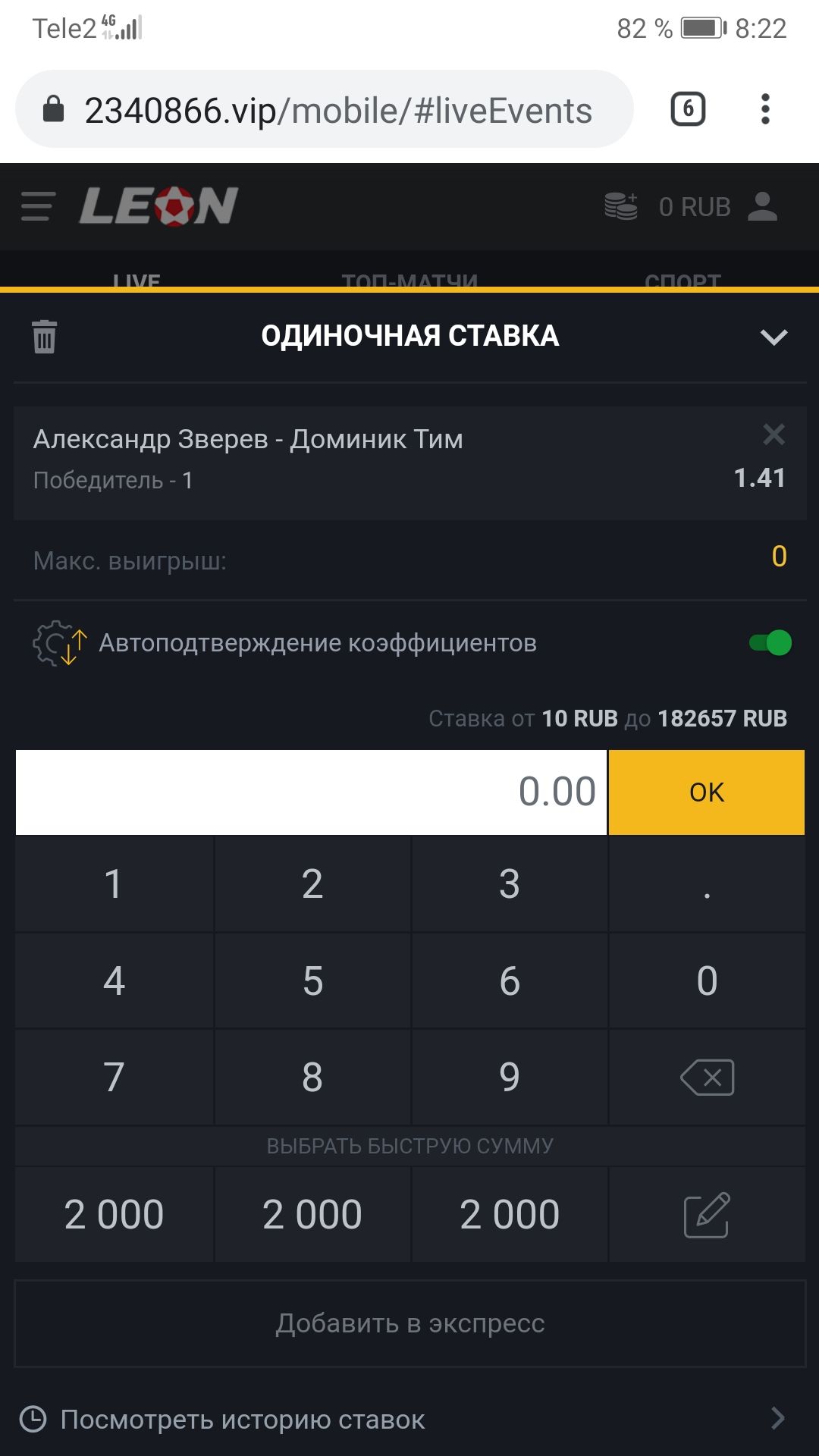819x1456 pixels.
Task: Tap the decimal point key
Action: click(x=707, y=884)
